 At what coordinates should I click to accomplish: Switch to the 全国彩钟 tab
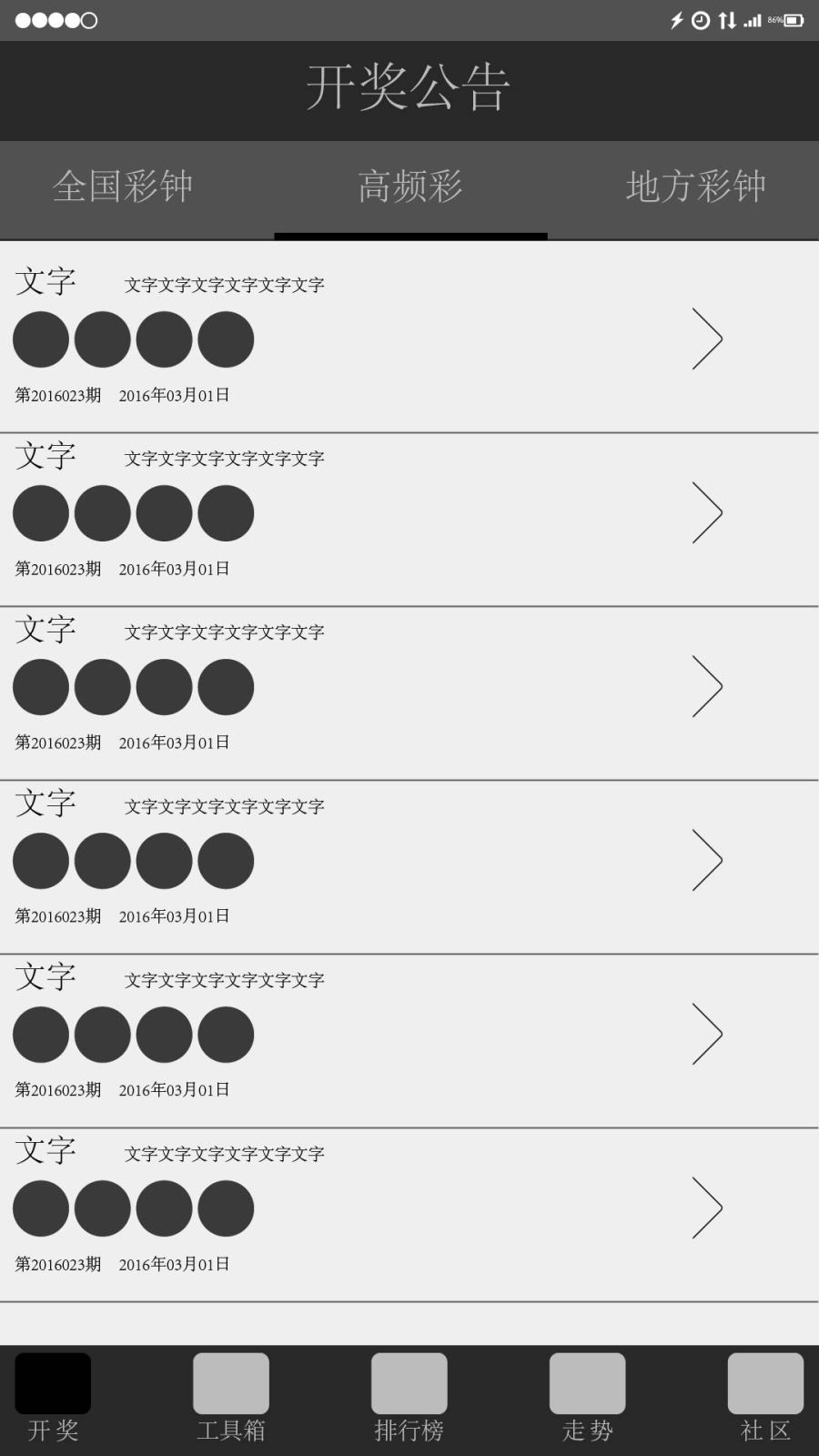coord(123,187)
